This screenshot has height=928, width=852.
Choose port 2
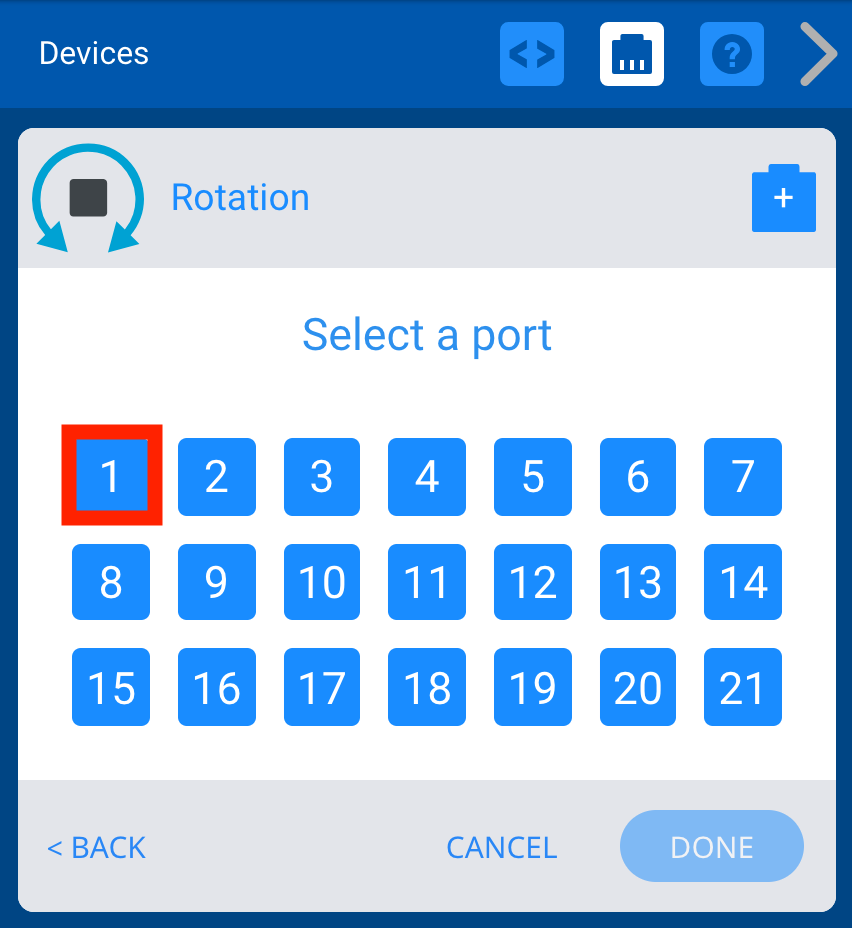(216, 476)
